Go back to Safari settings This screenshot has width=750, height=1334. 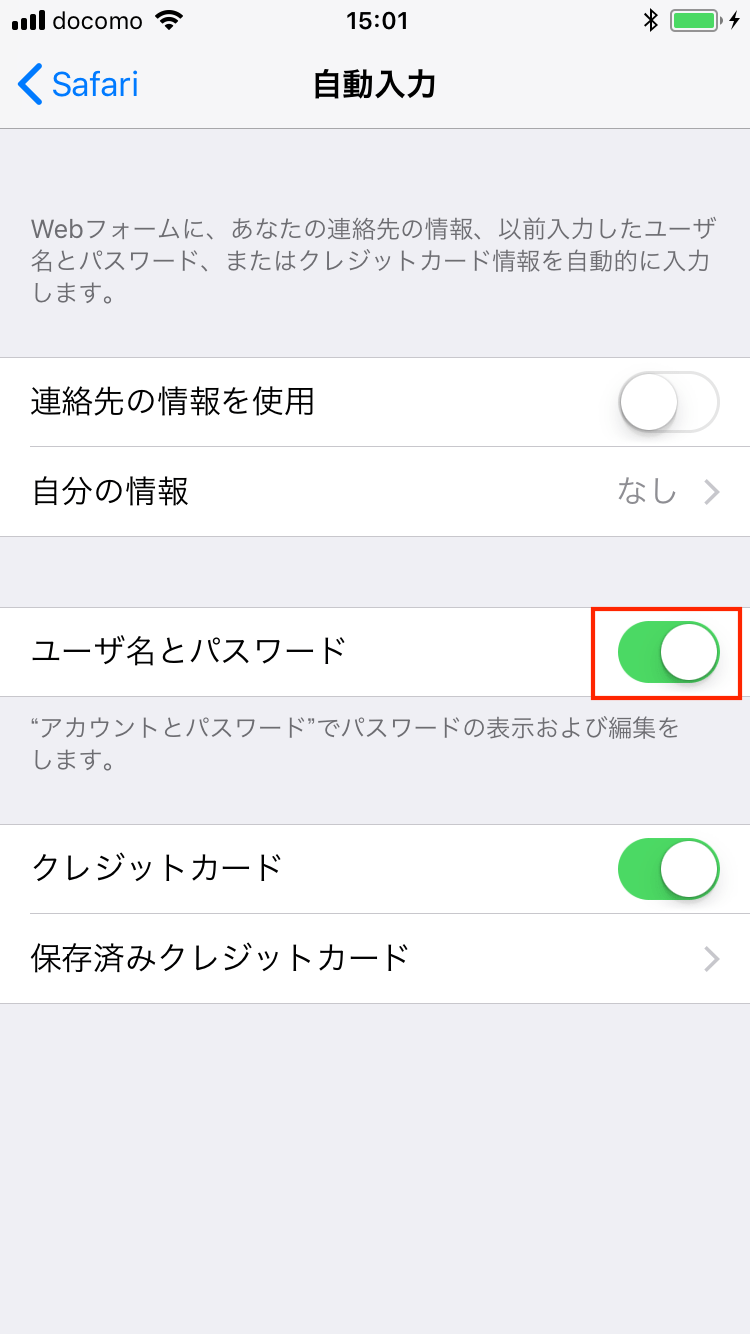pyautogui.click(x=78, y=84)
